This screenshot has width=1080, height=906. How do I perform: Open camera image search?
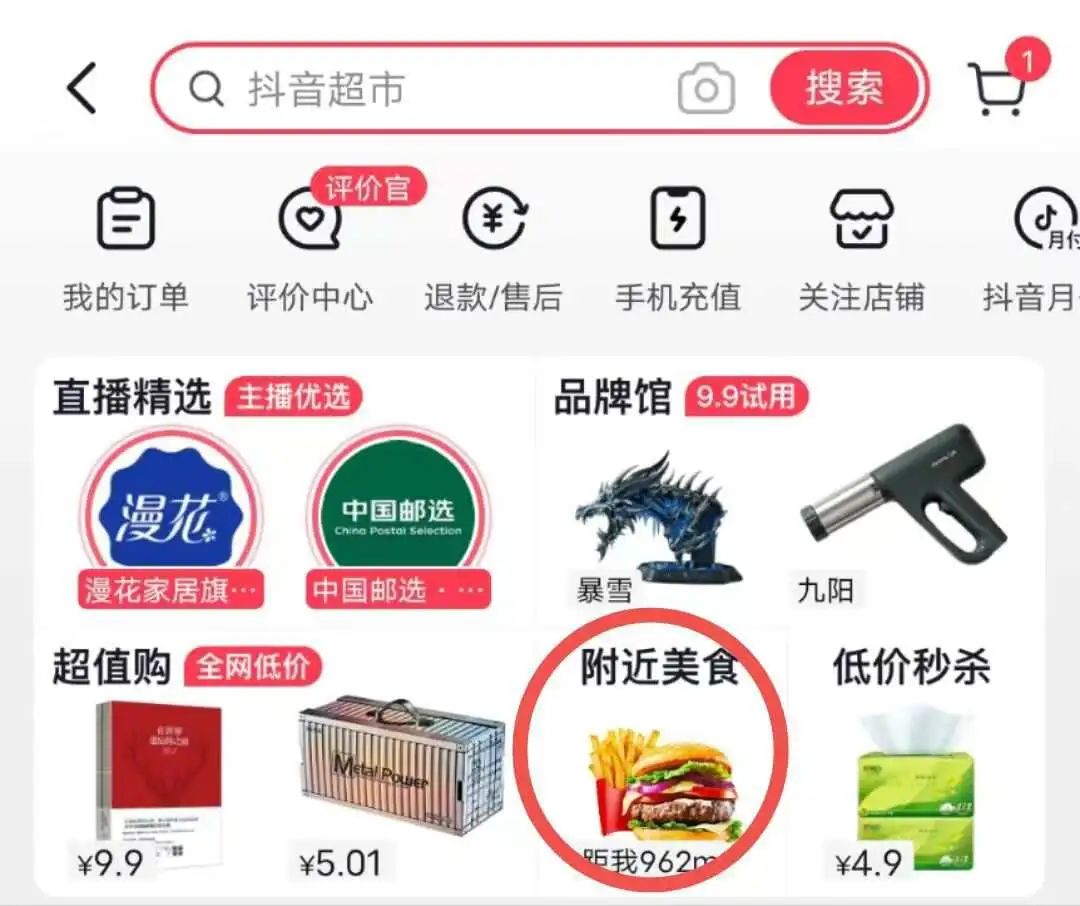tap(706, 90)
